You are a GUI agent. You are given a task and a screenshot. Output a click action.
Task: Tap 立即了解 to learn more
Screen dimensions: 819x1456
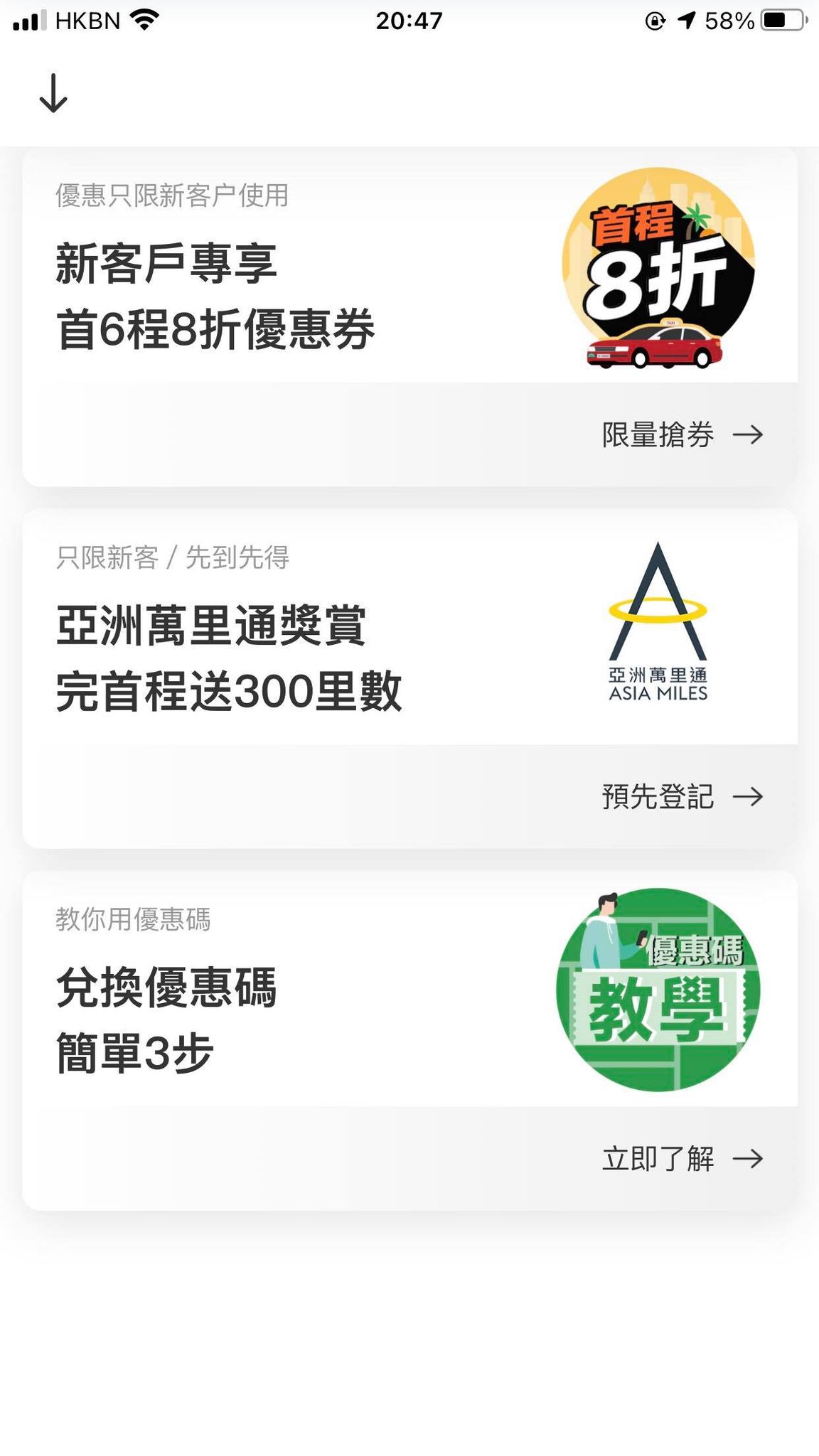pos(681,1159)
